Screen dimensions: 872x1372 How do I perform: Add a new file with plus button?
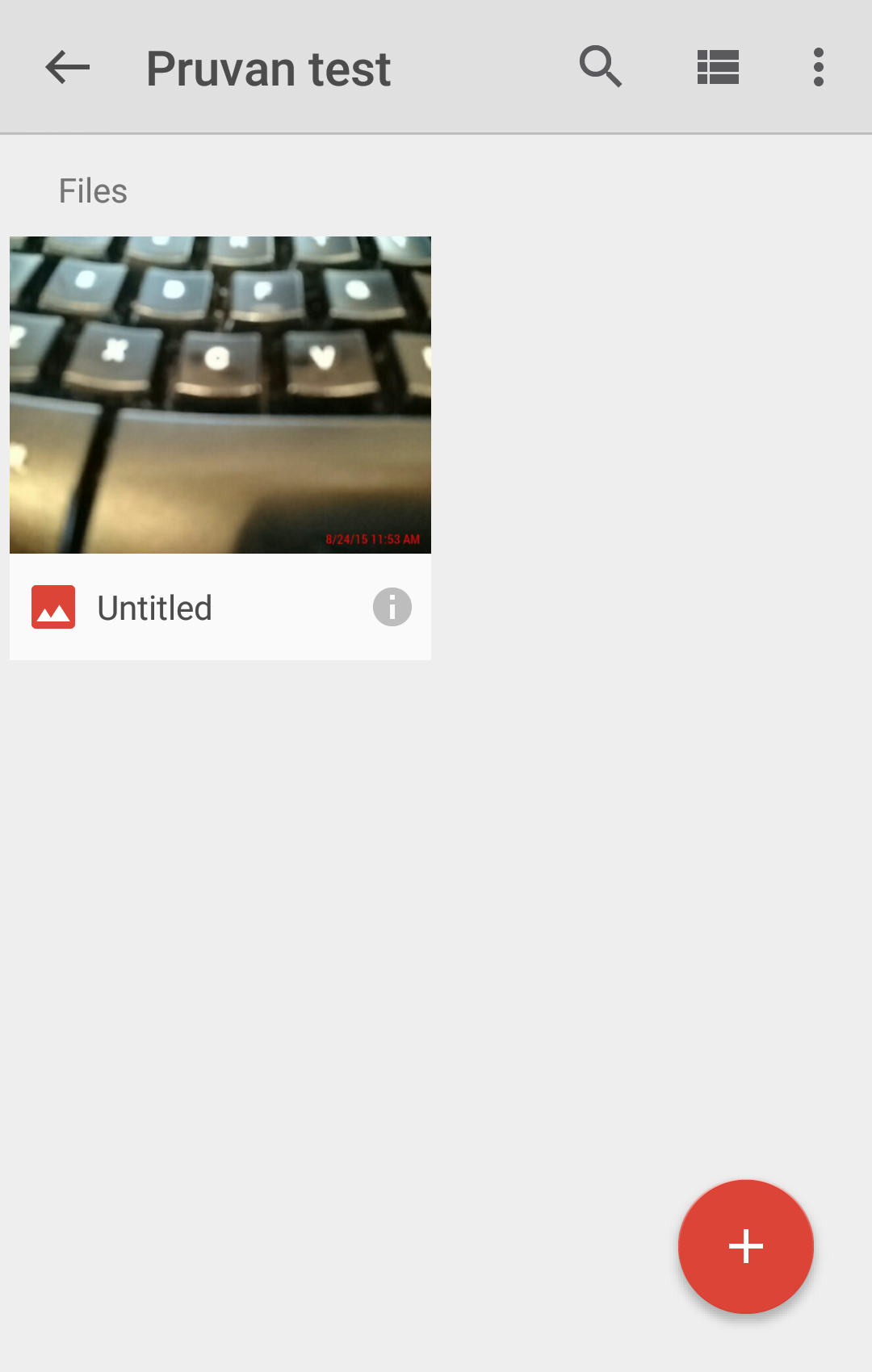745,1246
